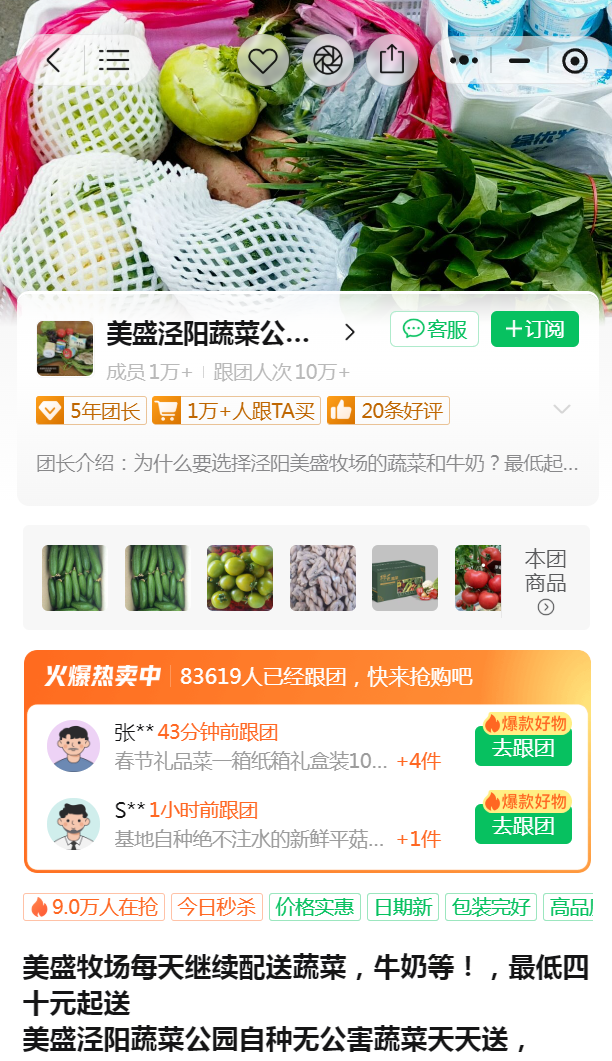Favorite this group with the heart icon
This screenshot has height=1061, width=612.
[263, 61]
